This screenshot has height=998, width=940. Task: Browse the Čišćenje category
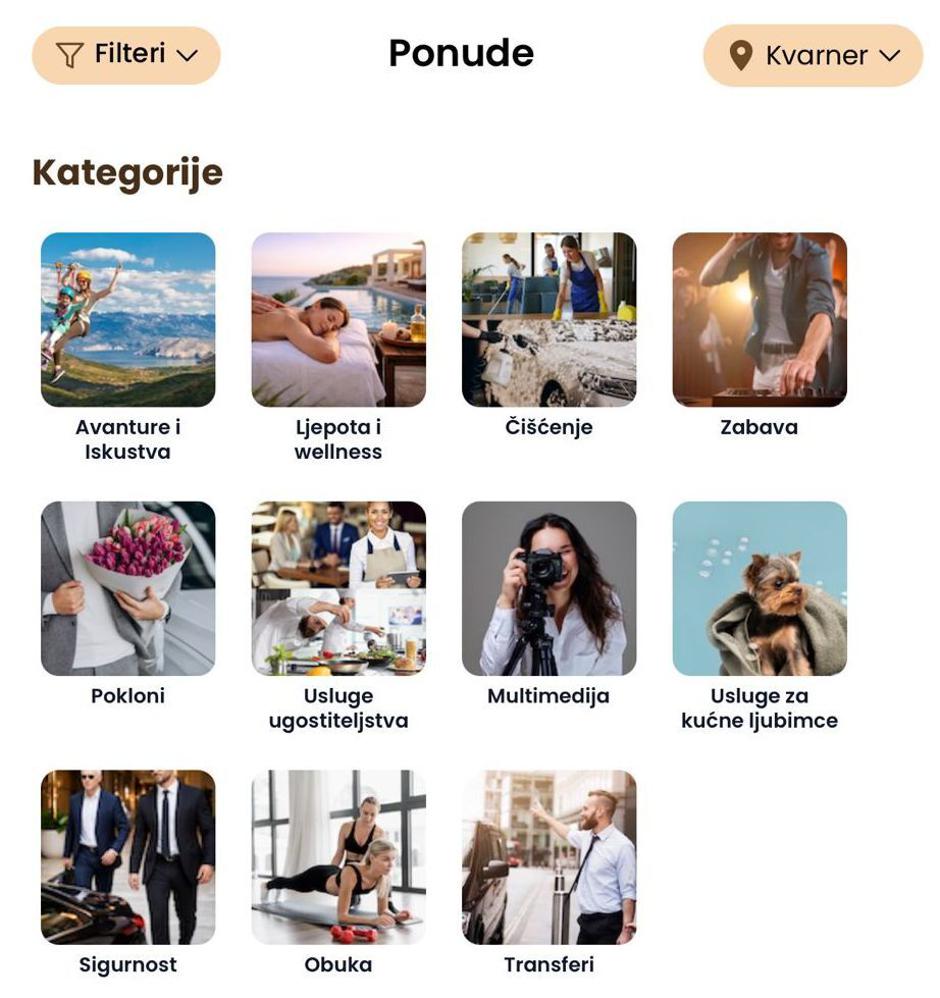click(549, 320)
